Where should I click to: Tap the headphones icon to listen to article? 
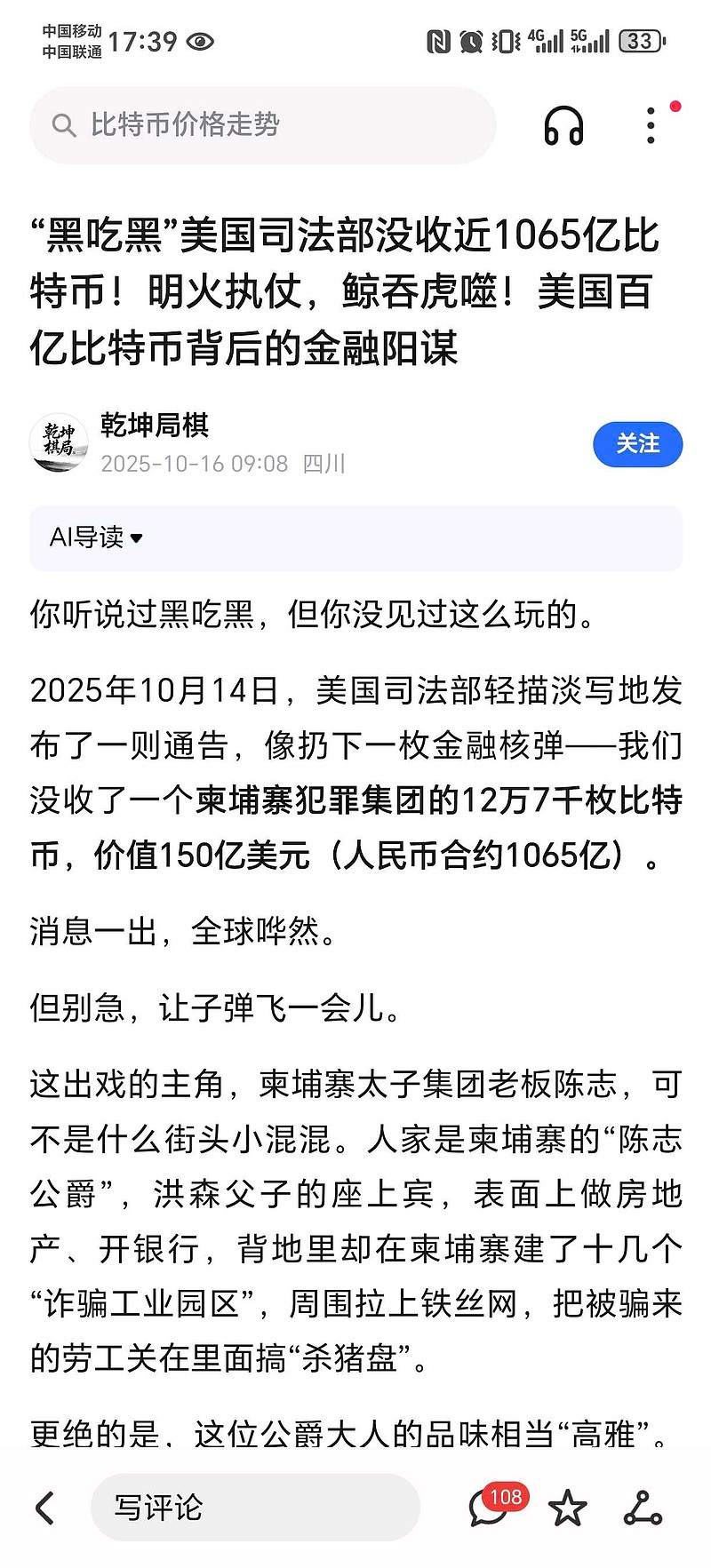(x=565, y=125)
